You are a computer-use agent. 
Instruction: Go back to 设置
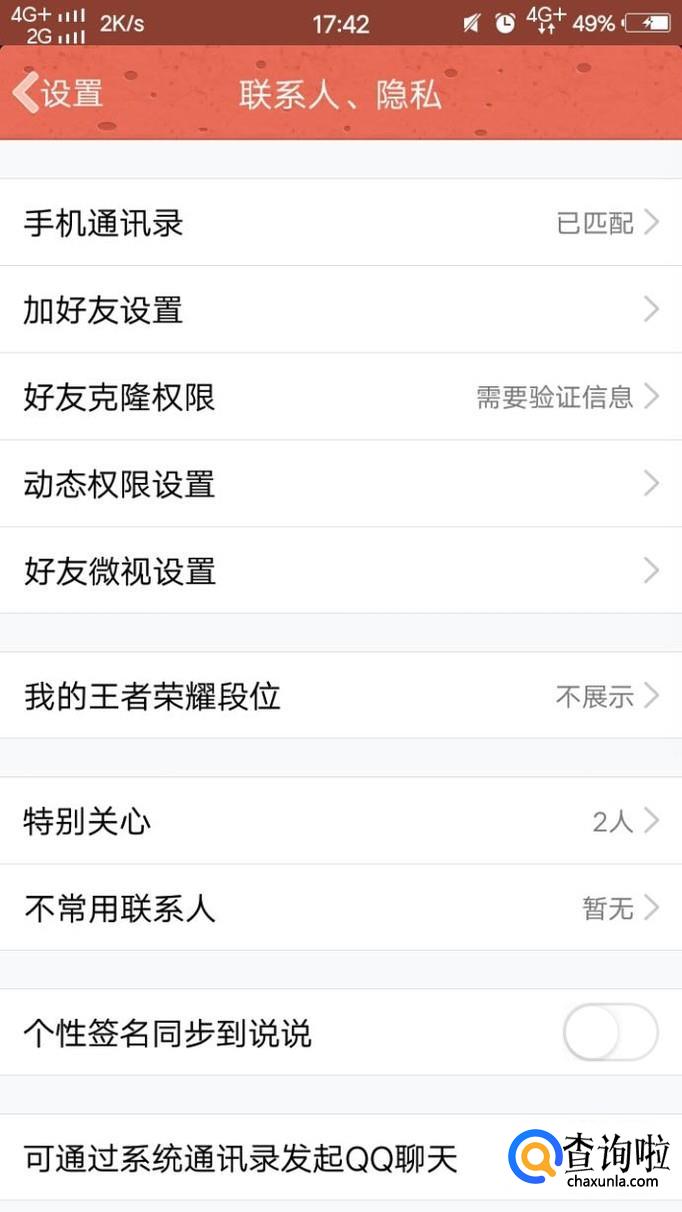coord(58,94)
